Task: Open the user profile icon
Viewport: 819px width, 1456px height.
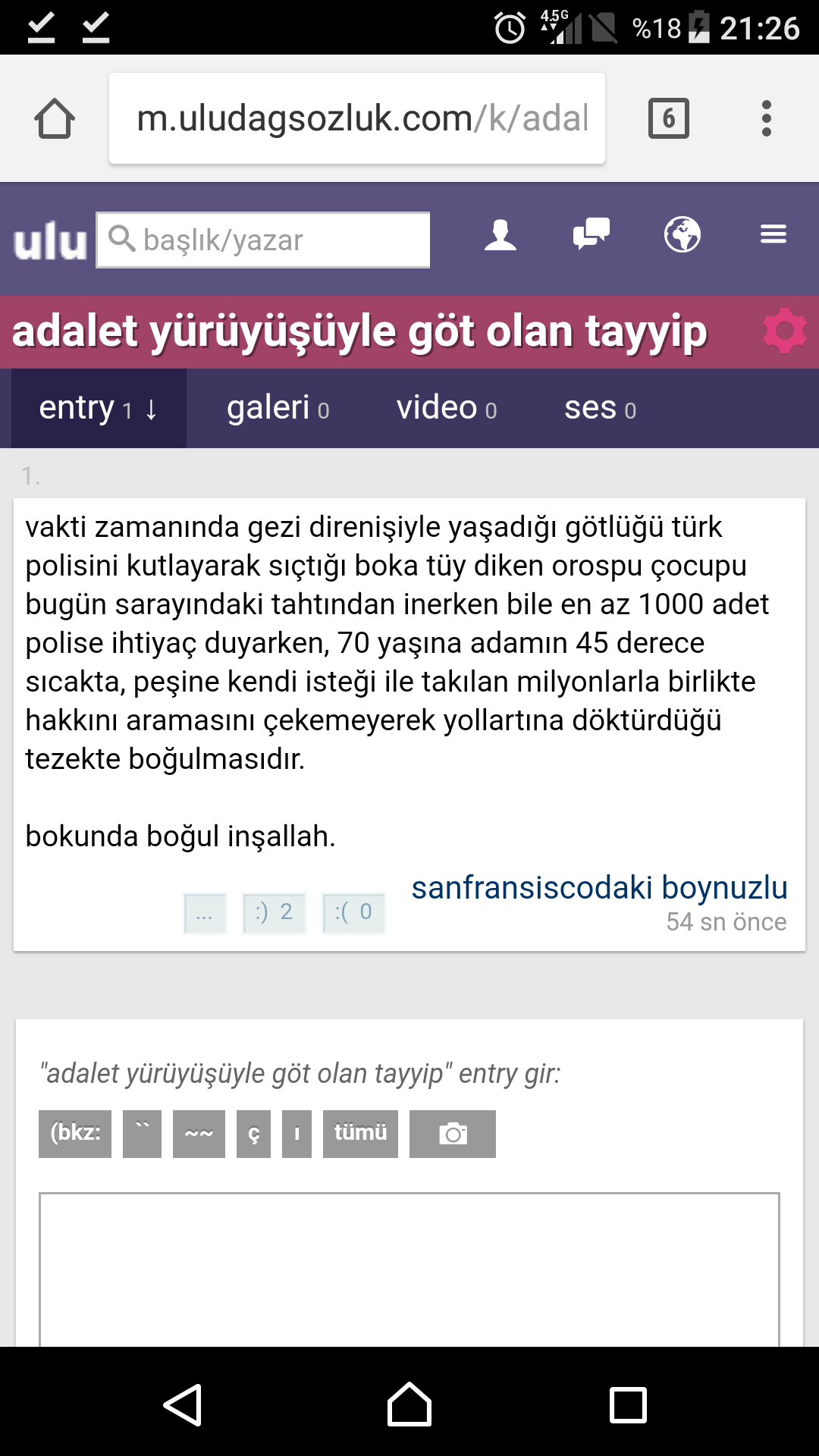Action: (x=500, y=235)
